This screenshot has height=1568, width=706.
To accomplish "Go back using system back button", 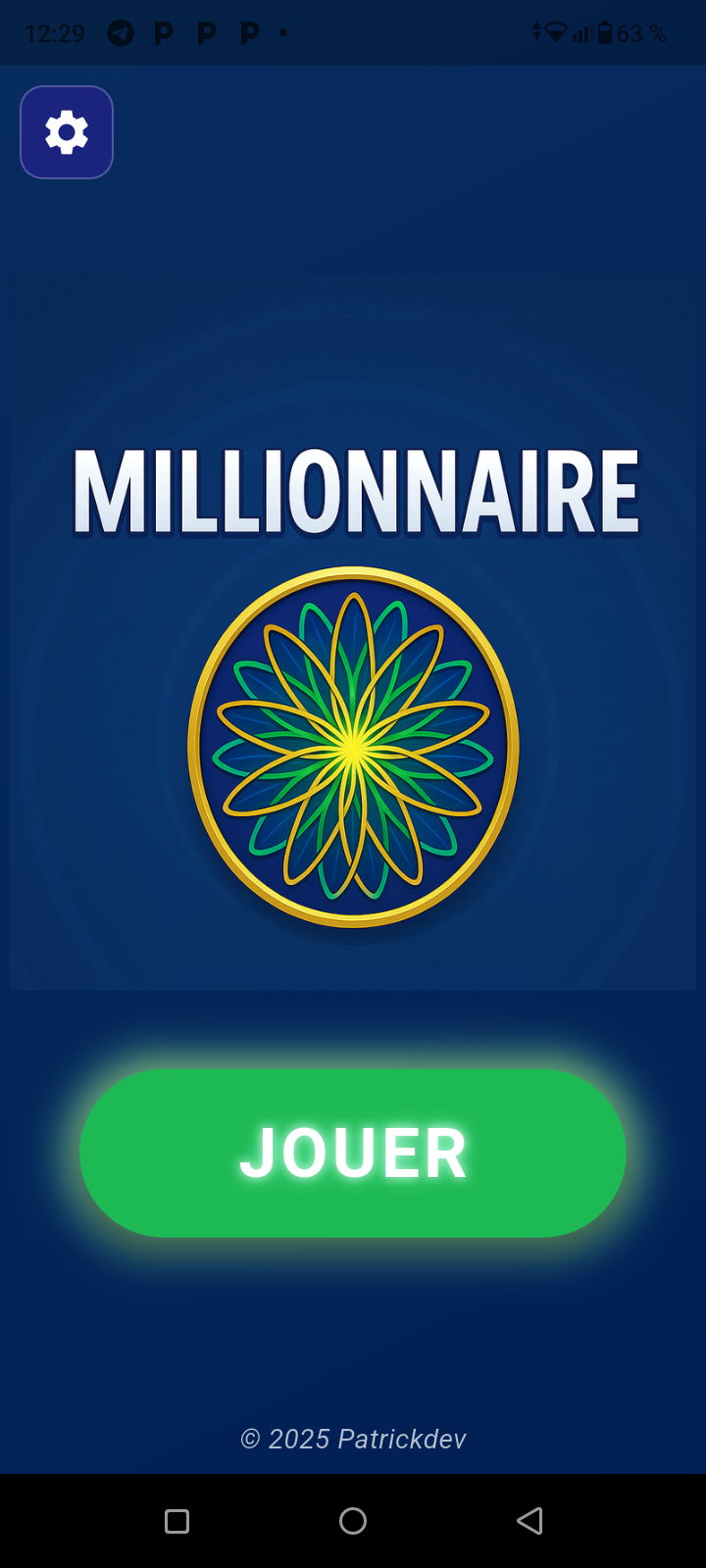I will (x=529, y=1520).
